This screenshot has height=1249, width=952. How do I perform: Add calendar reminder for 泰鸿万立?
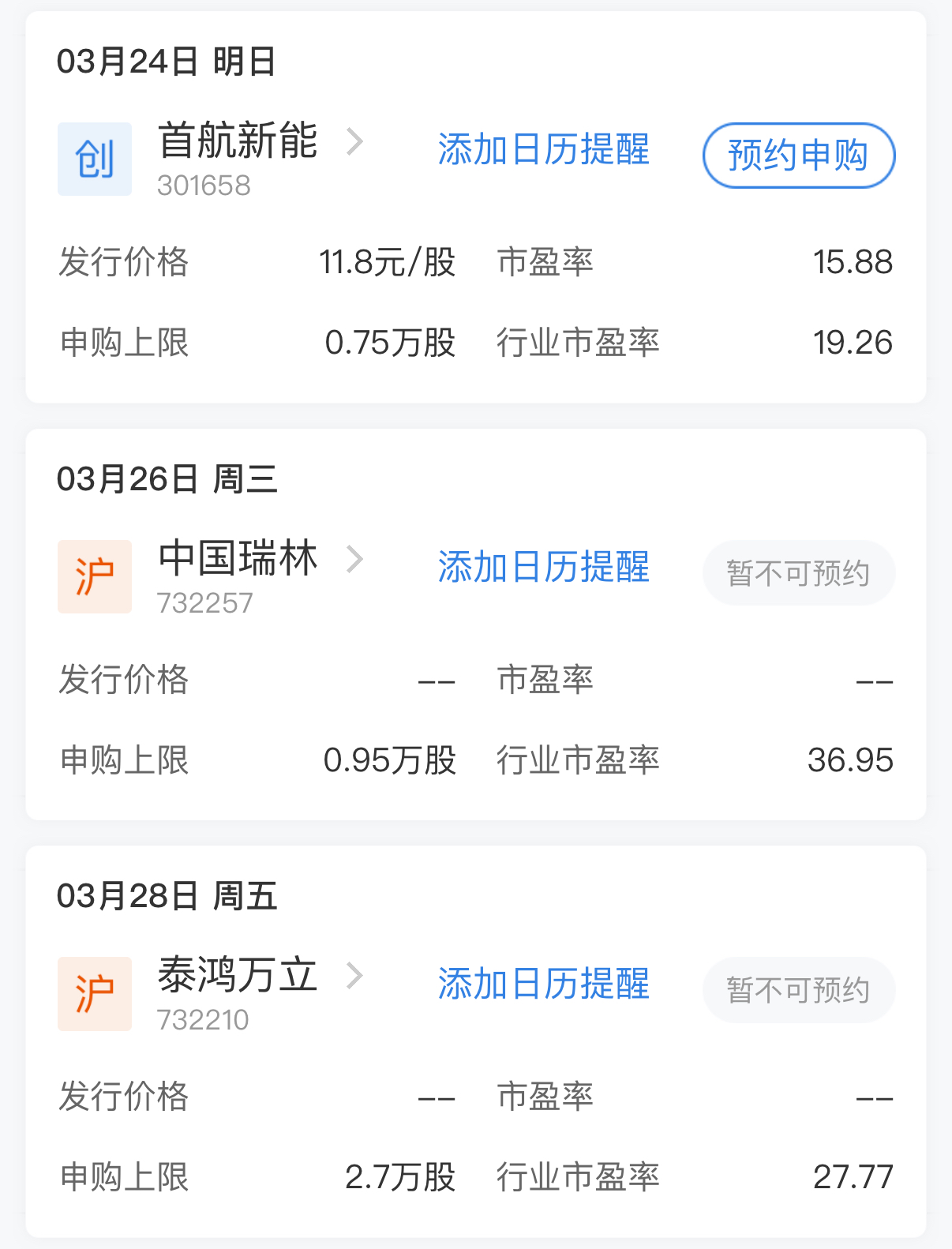tap(543, 985)
